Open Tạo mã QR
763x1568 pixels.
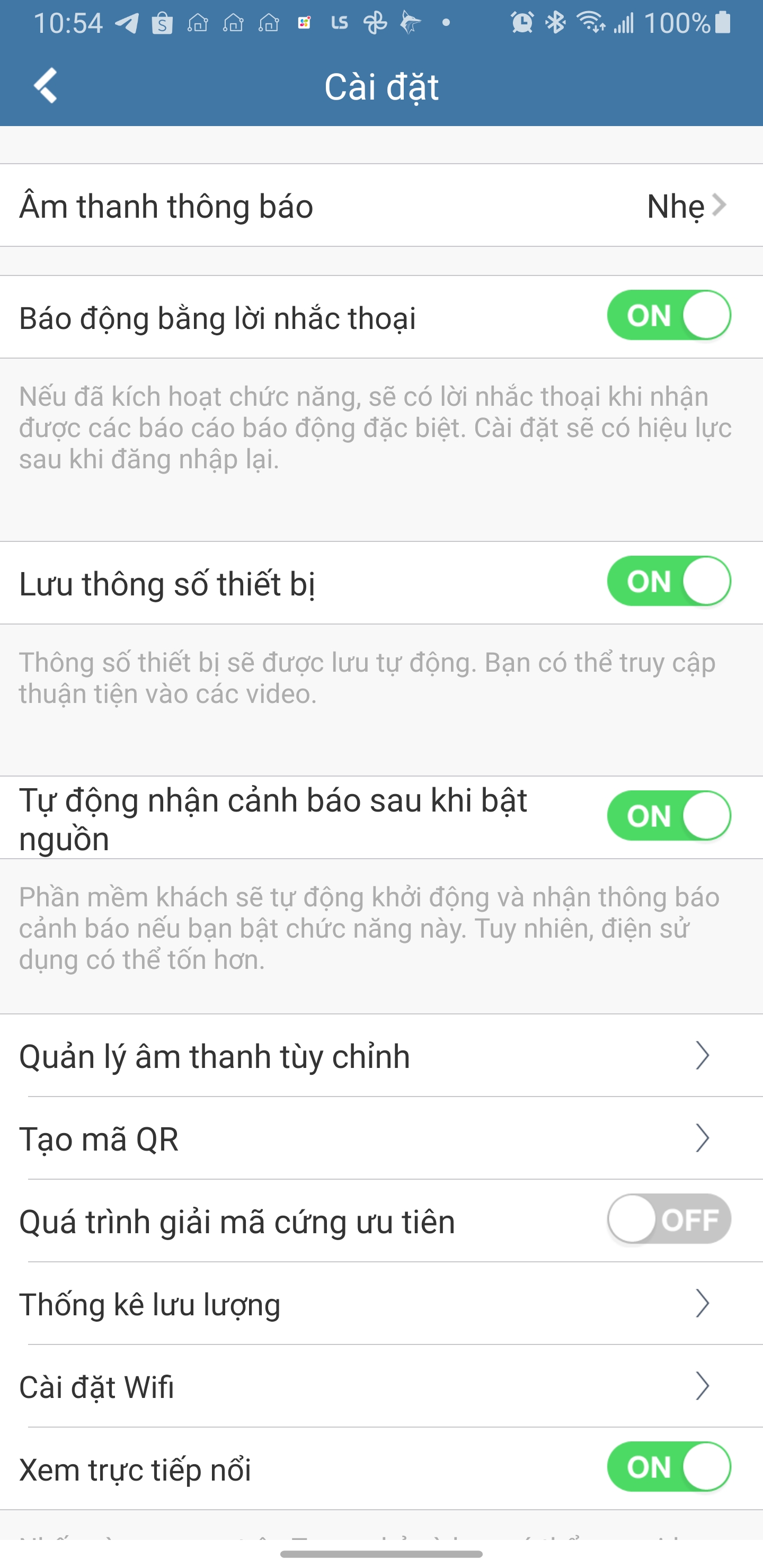pos(381,1138)
